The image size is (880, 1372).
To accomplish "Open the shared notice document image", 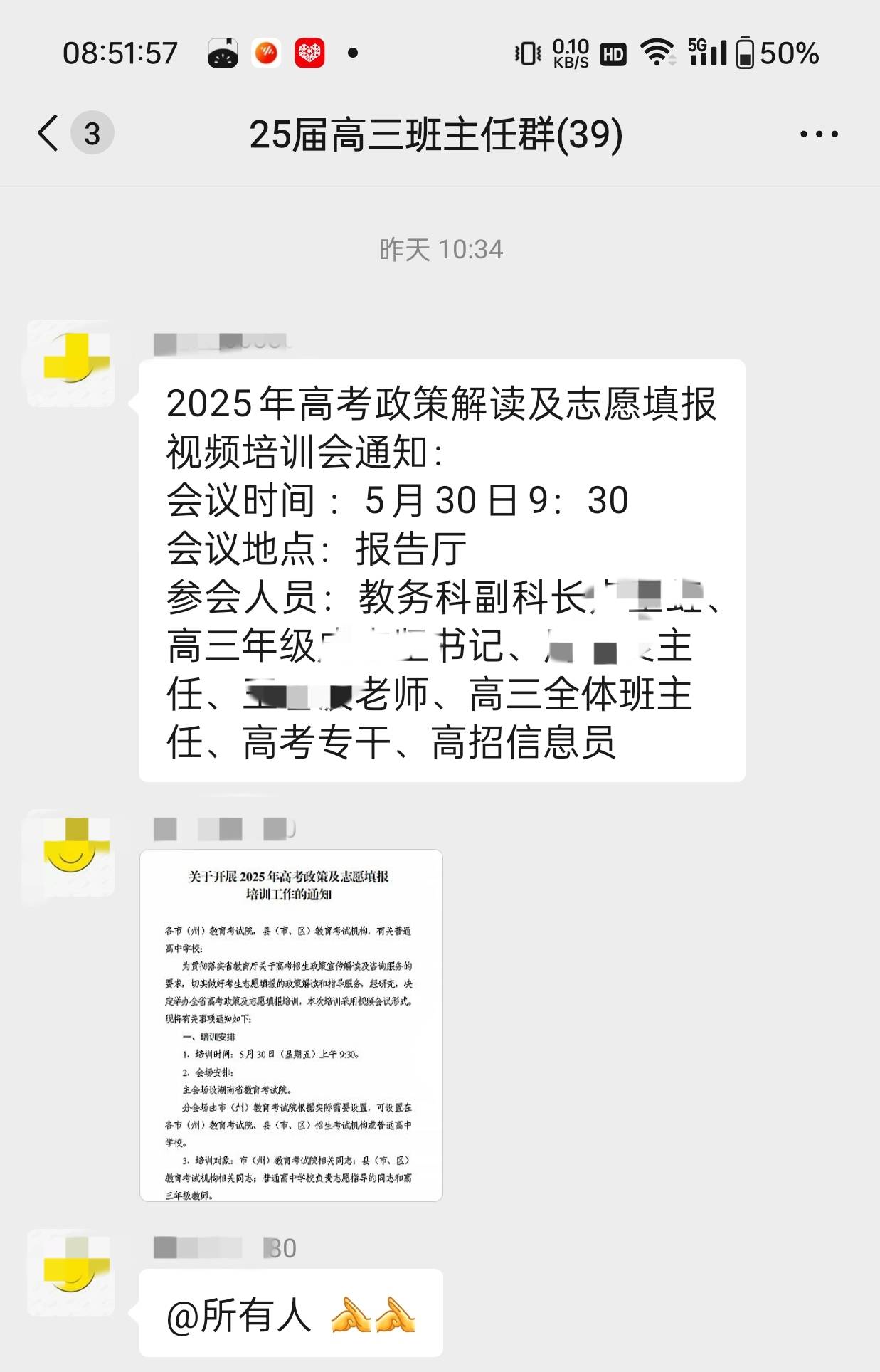I will [291, 1025].
